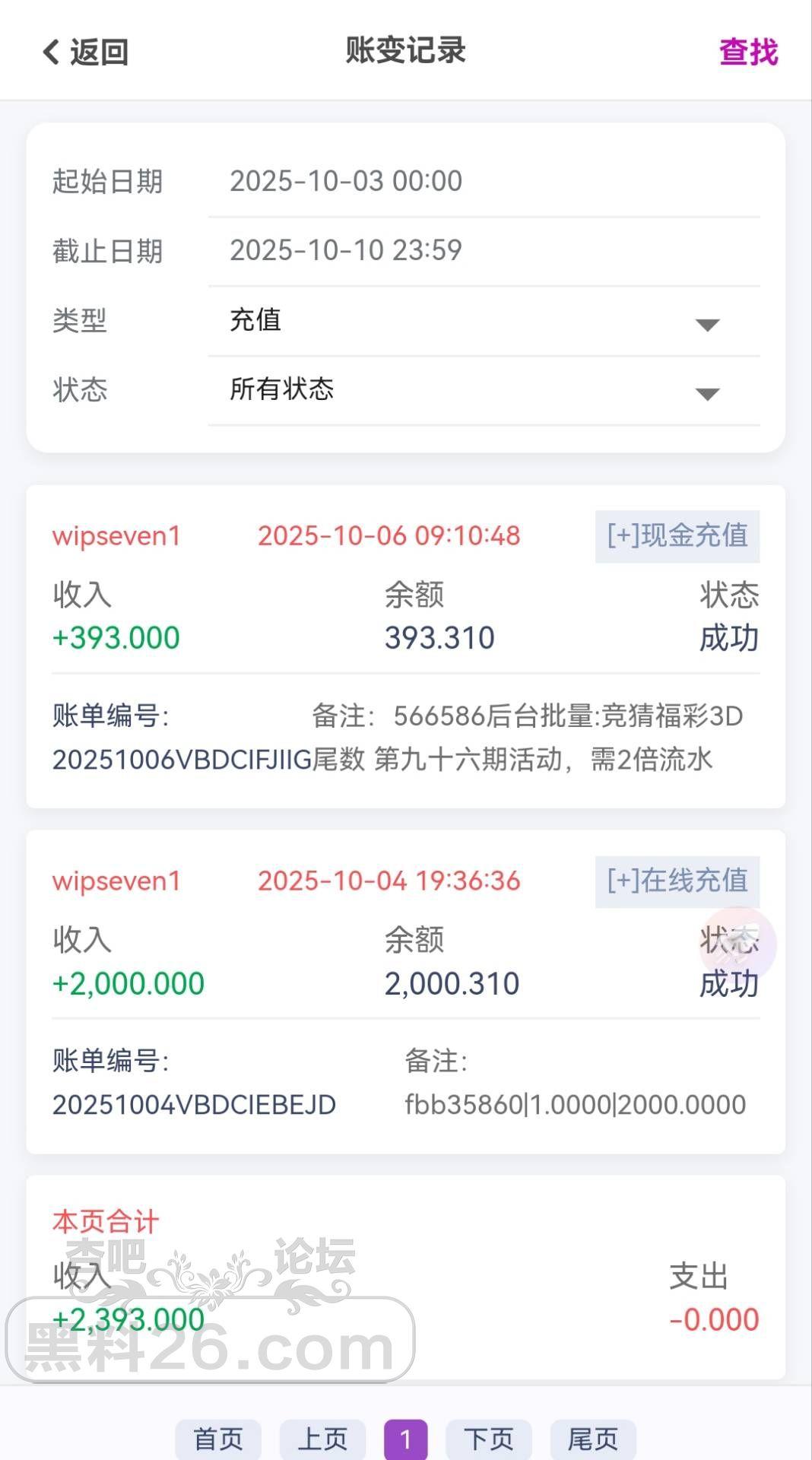The image size is (812, 1460).
Task: Jump to first page with 首页
Action: tap(218, 1439)
